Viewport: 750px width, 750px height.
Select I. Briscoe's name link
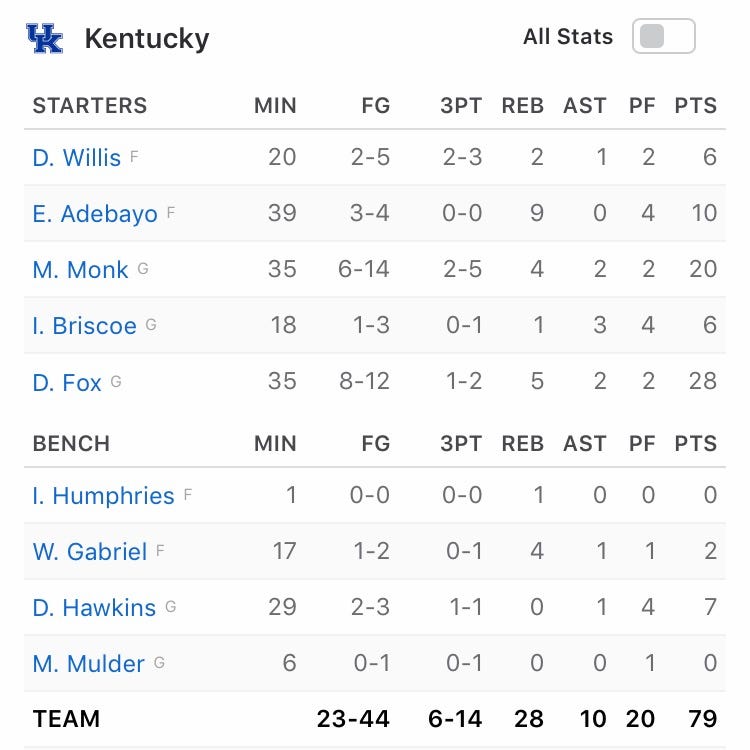point(85,326)
